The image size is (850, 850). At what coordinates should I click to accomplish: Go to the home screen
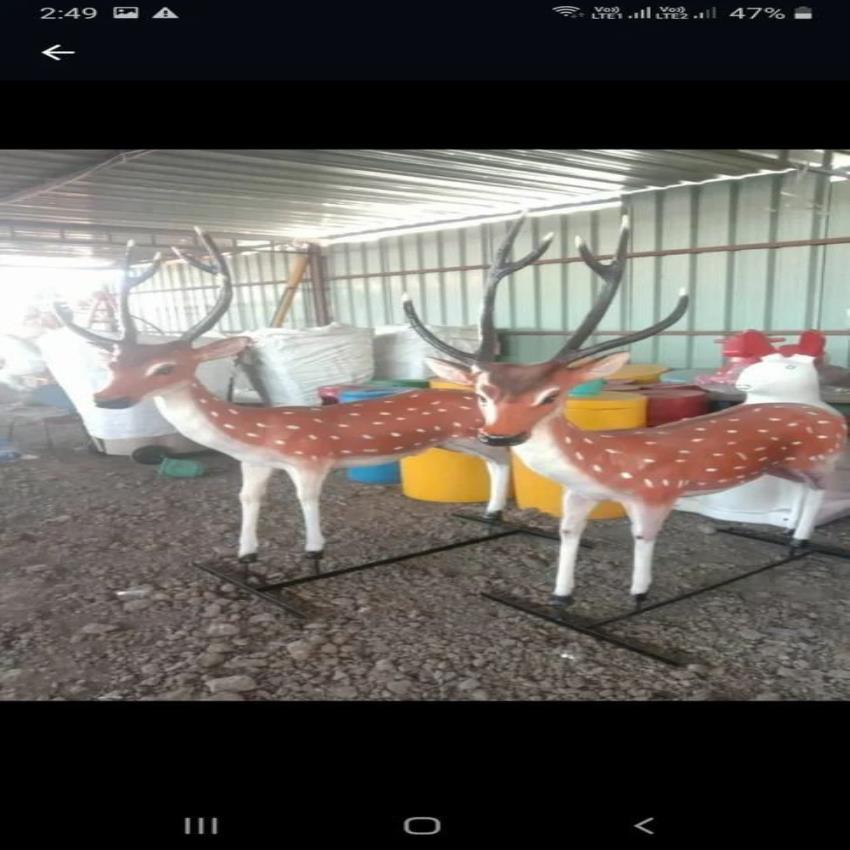pyautogui.click(x=422, y=825)
